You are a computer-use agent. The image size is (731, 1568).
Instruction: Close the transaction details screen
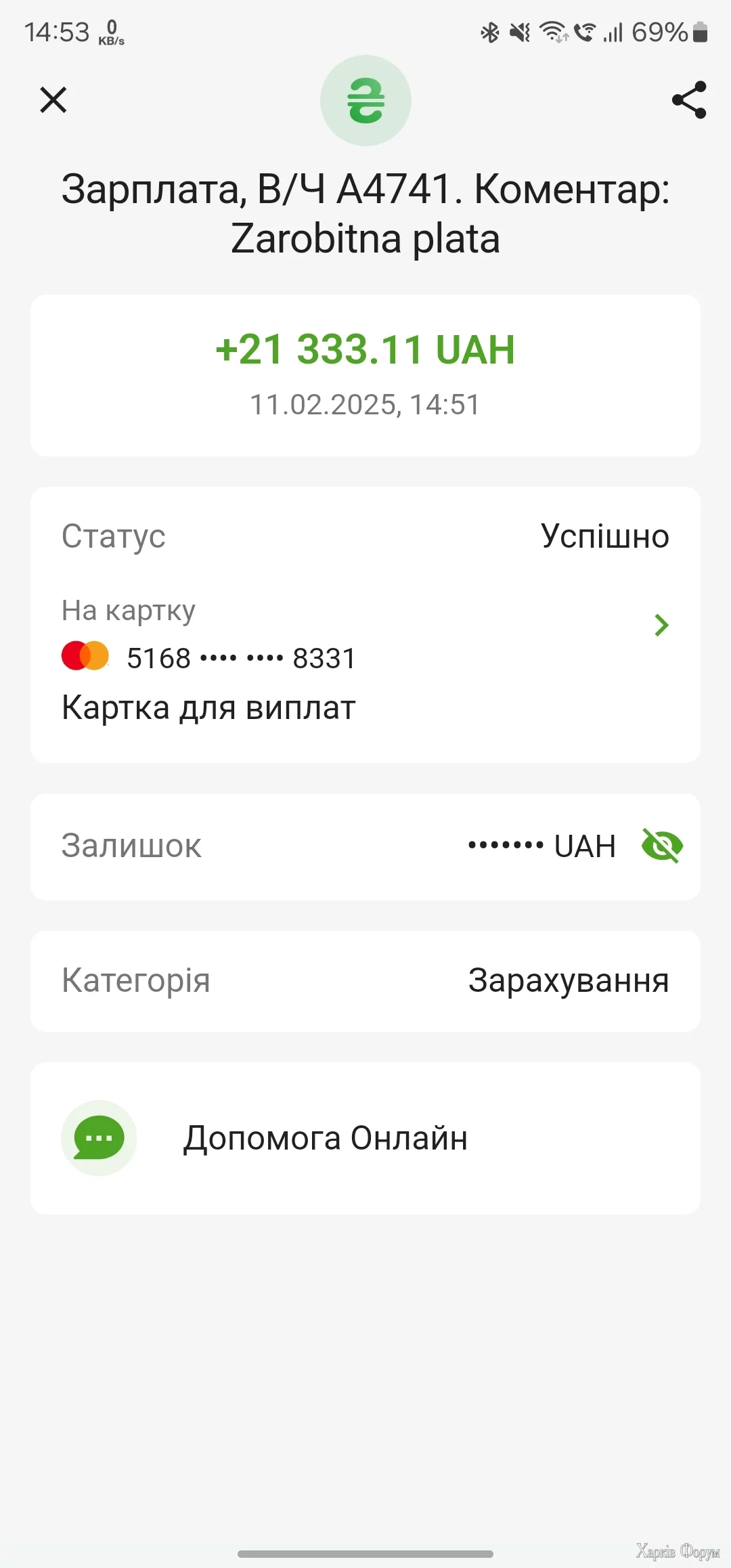click(53, 100)
